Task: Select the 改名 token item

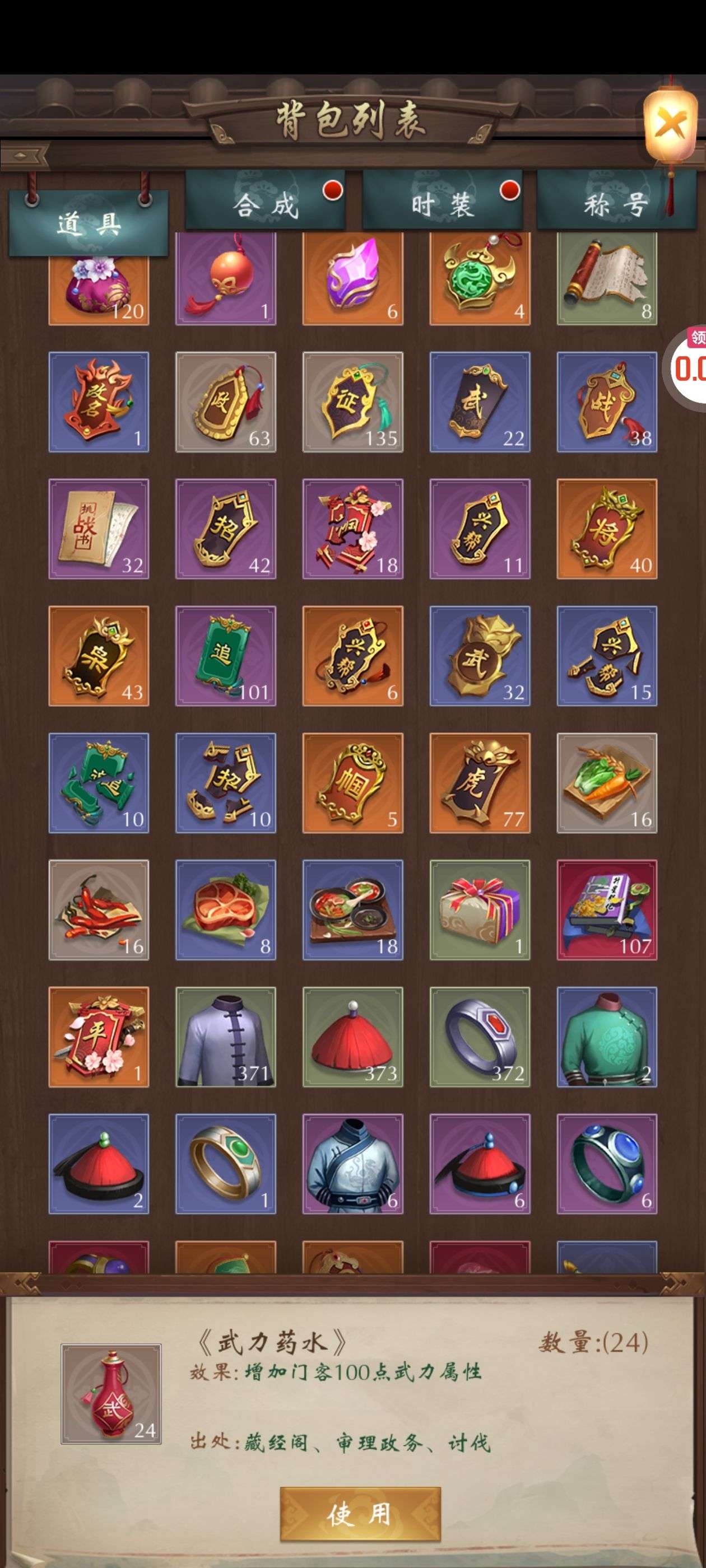Action: click(99, 402)
